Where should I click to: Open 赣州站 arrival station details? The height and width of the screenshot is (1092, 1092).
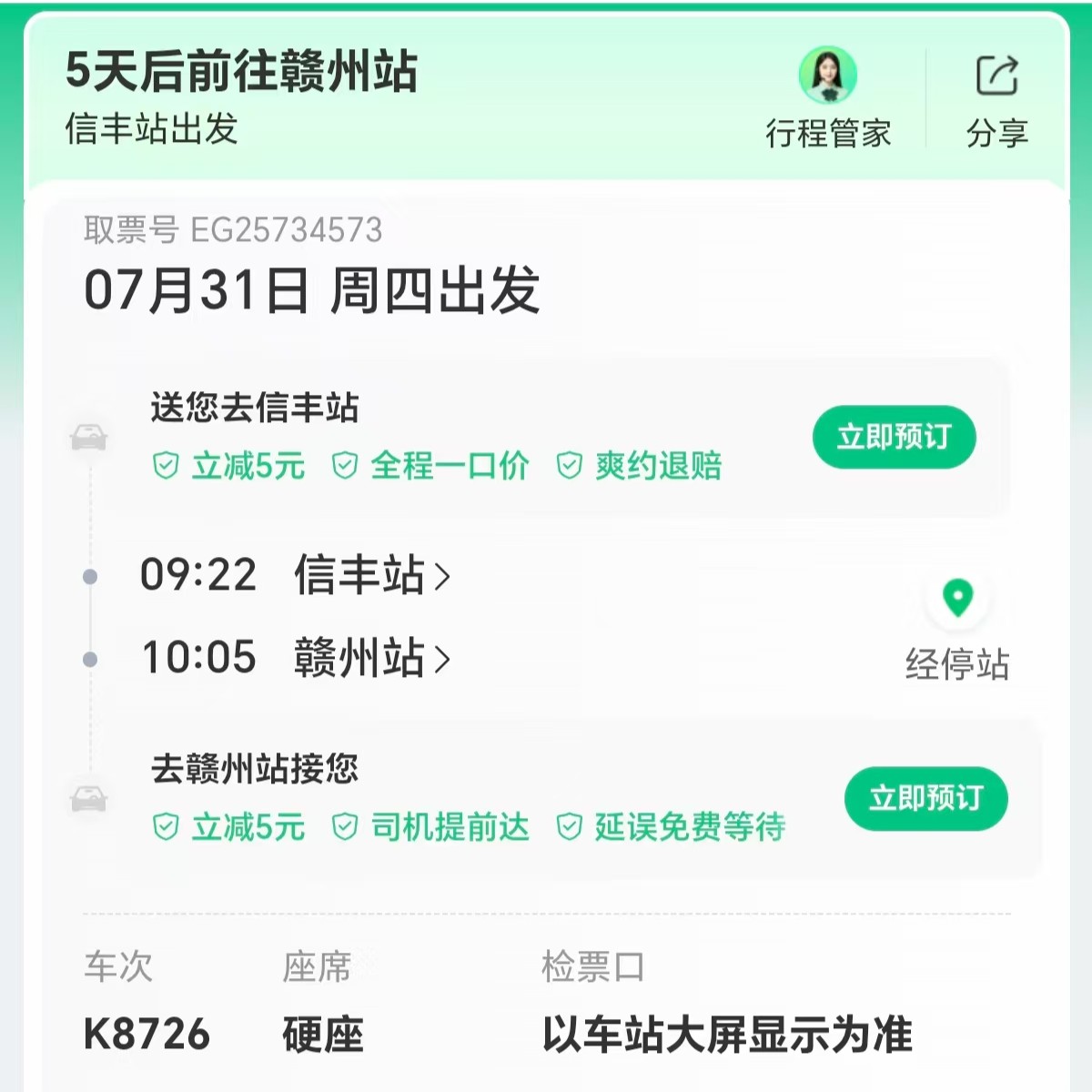pyautogui.click(x=371, y=658)
